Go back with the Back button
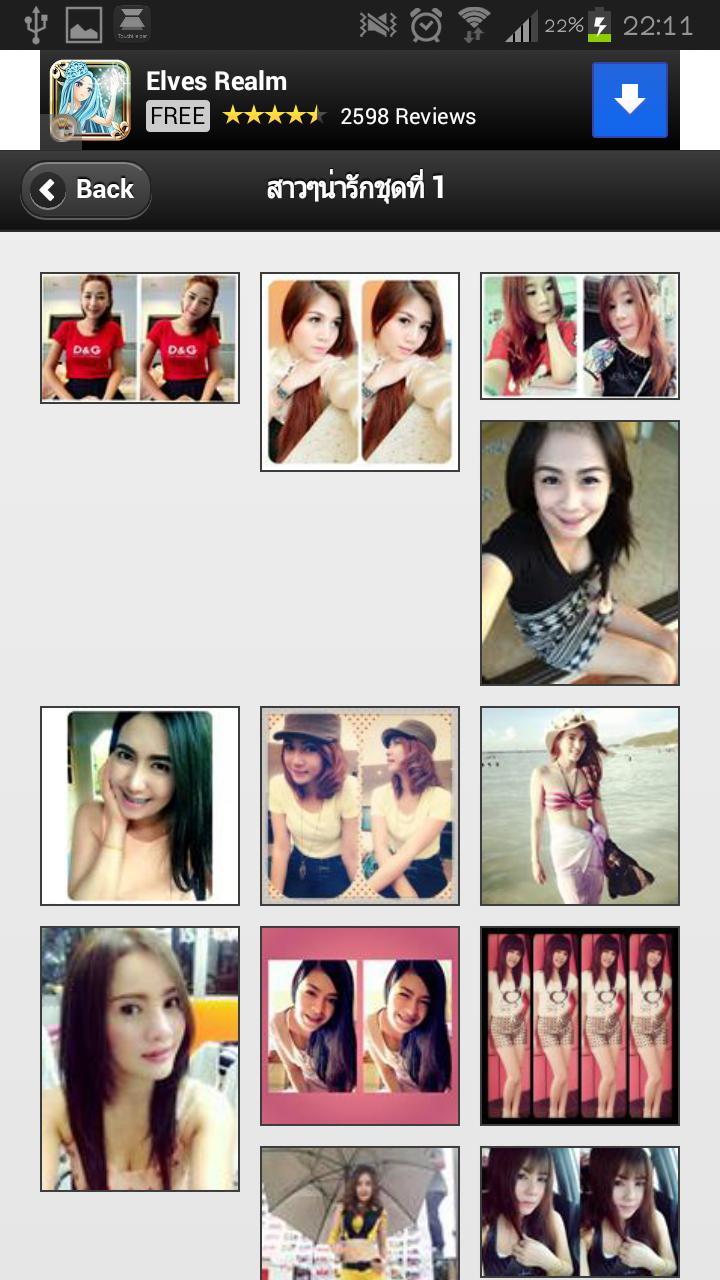Screen dimensions: 720x1280 [86, 190]
